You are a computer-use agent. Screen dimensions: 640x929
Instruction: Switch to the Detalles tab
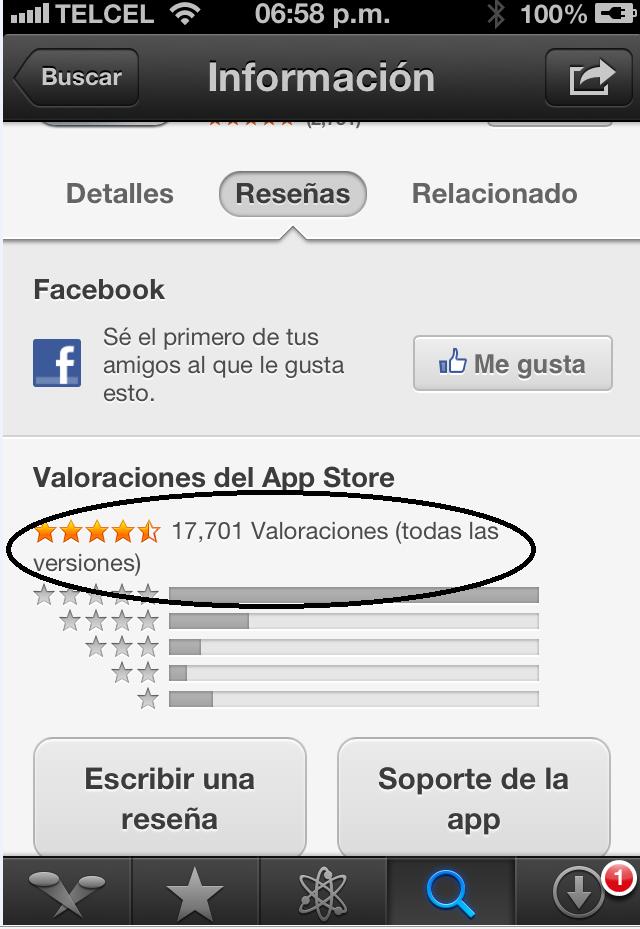coord(119,193)
